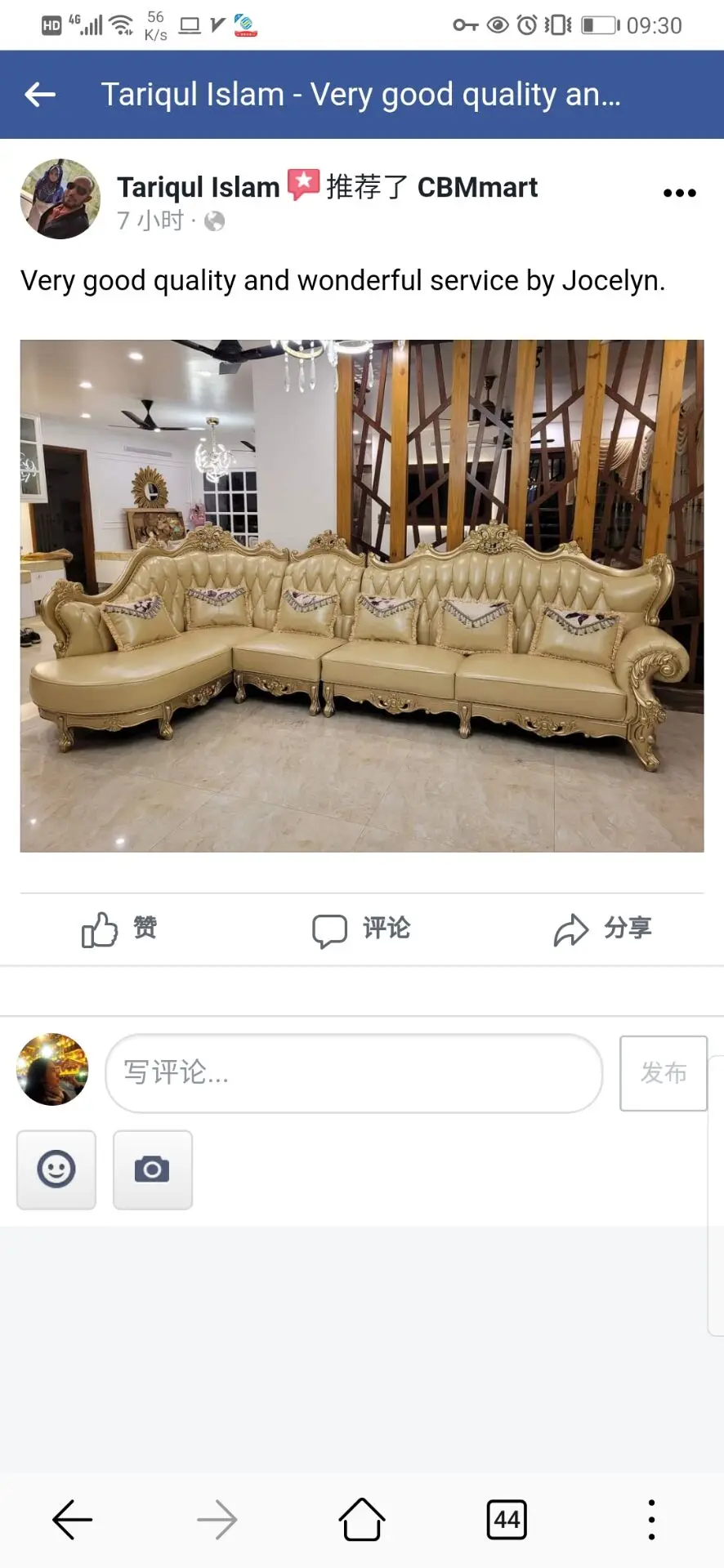724x1568 pixels.
Task: Open the three-dot post options menu
Action: point(679,194)
